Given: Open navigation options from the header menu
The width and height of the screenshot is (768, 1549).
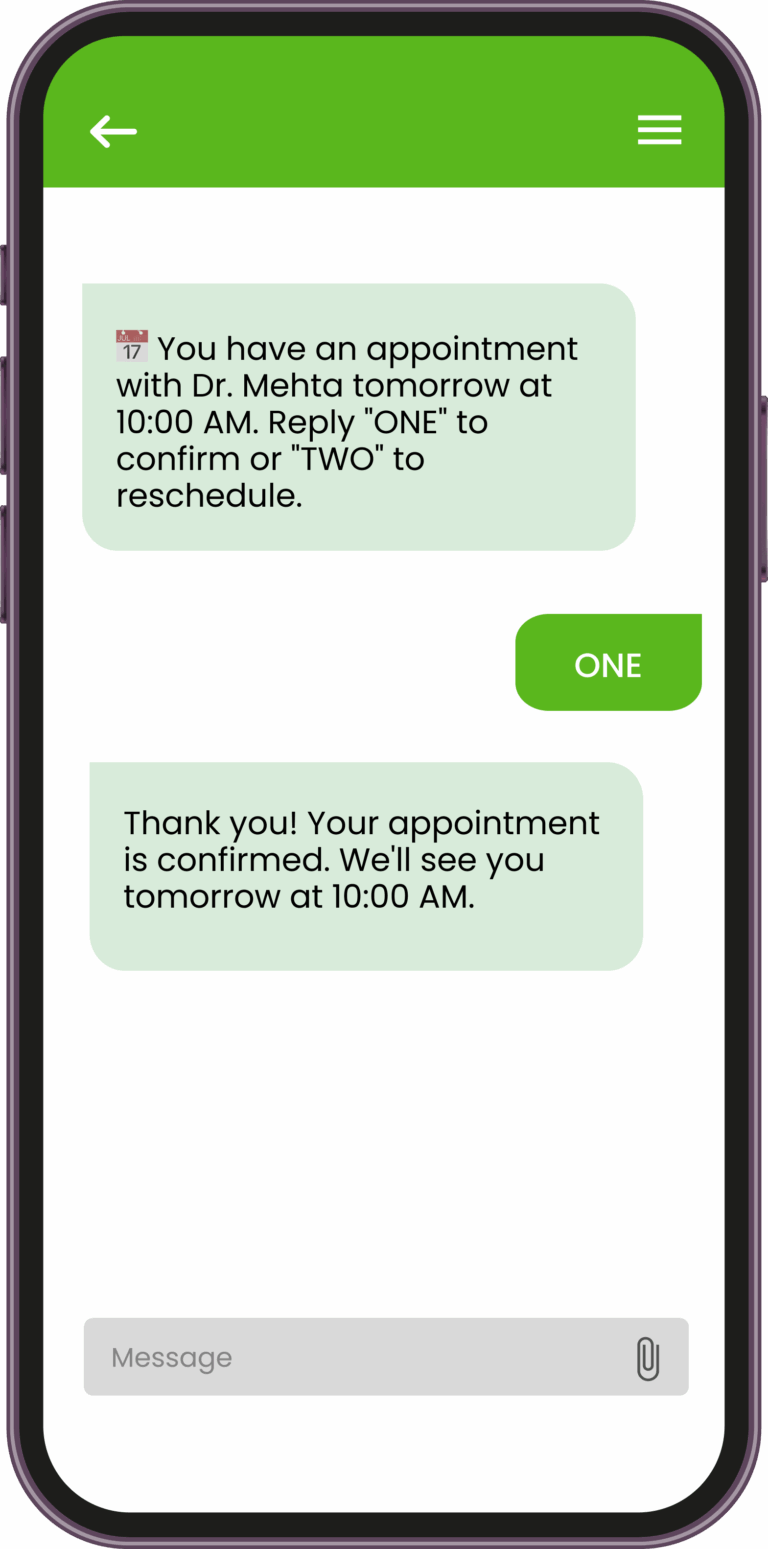Looking at the screenshot, I should click(659, 130).
